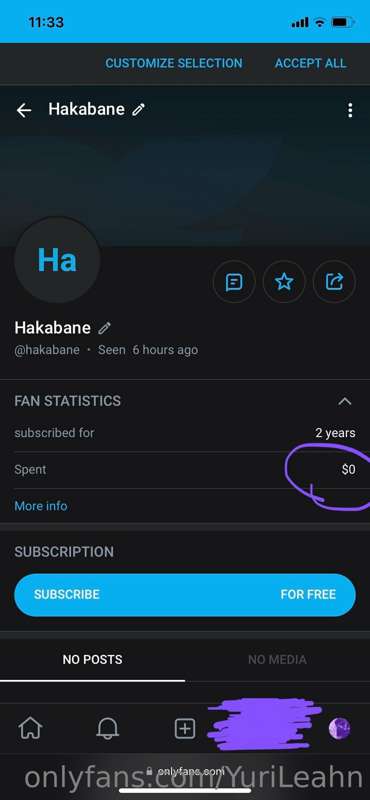
Task: Subscribe for free
Action: coord(185,594)
